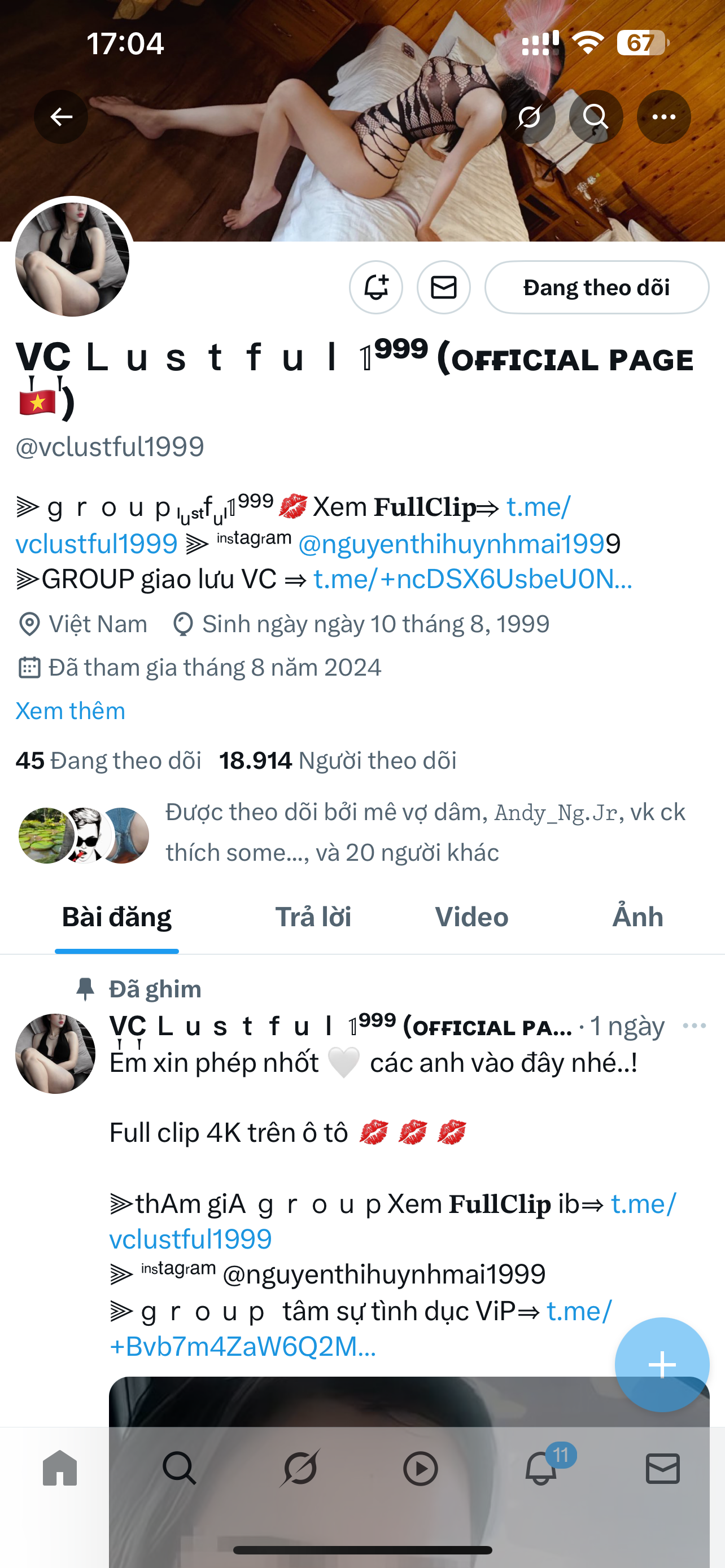View the 45 Đang theo dõi list
The height and width of the screenshot is (1568, 725).
coord(108,761)
